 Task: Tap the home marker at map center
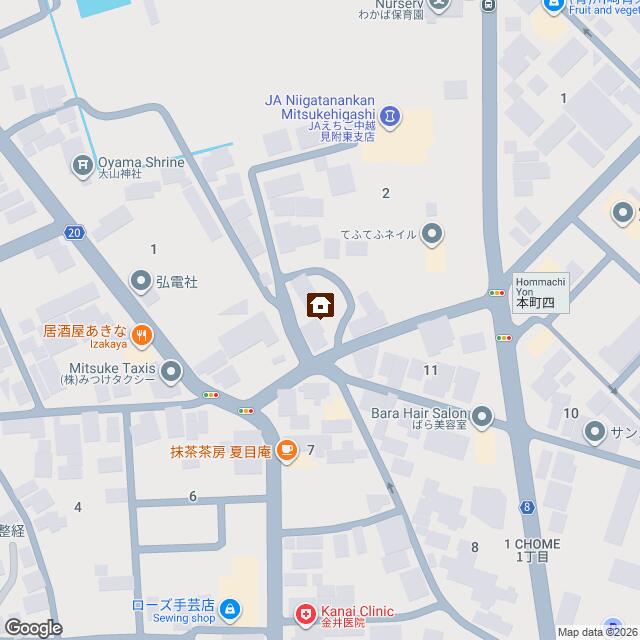pyautogui.click(x=320, y=305)
